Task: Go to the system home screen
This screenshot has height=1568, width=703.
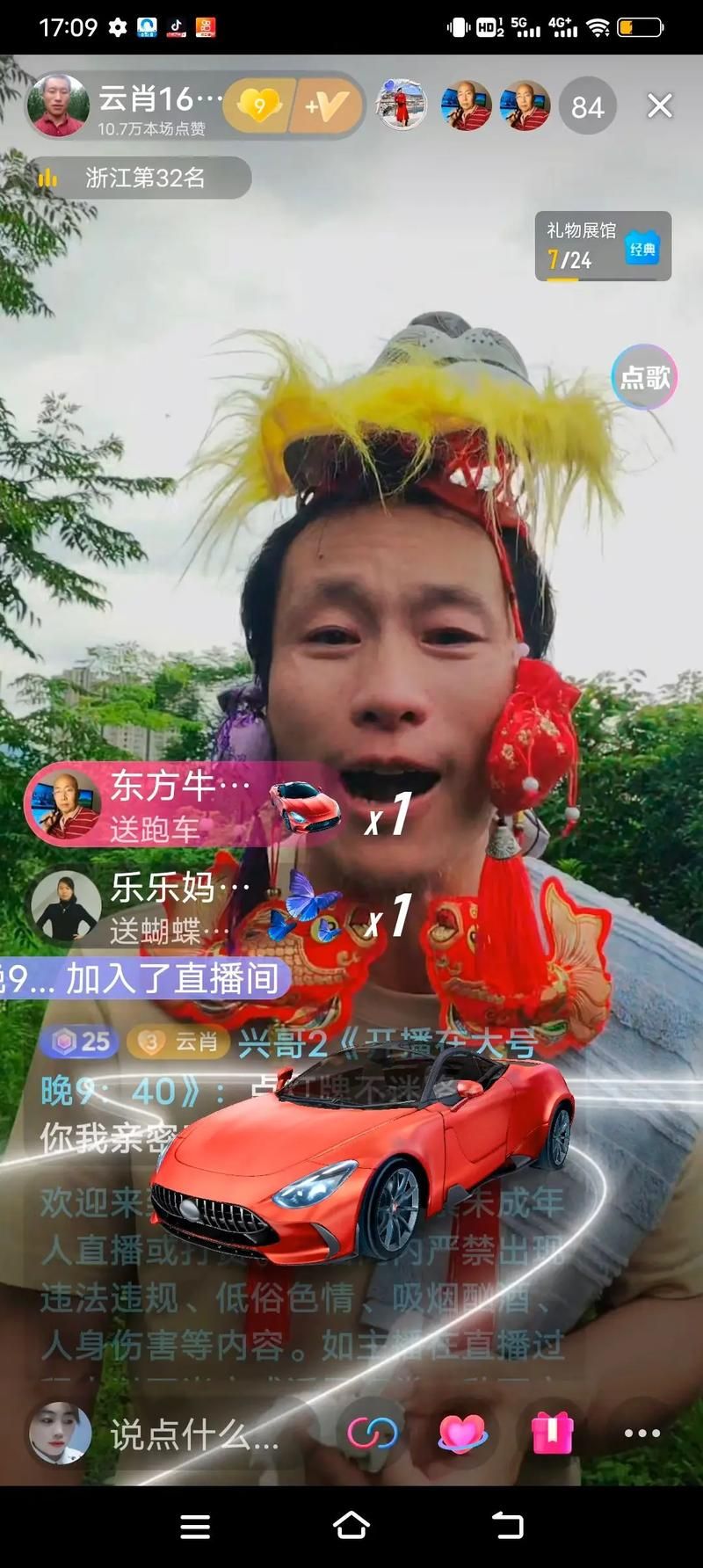Action: (351, 1525)
